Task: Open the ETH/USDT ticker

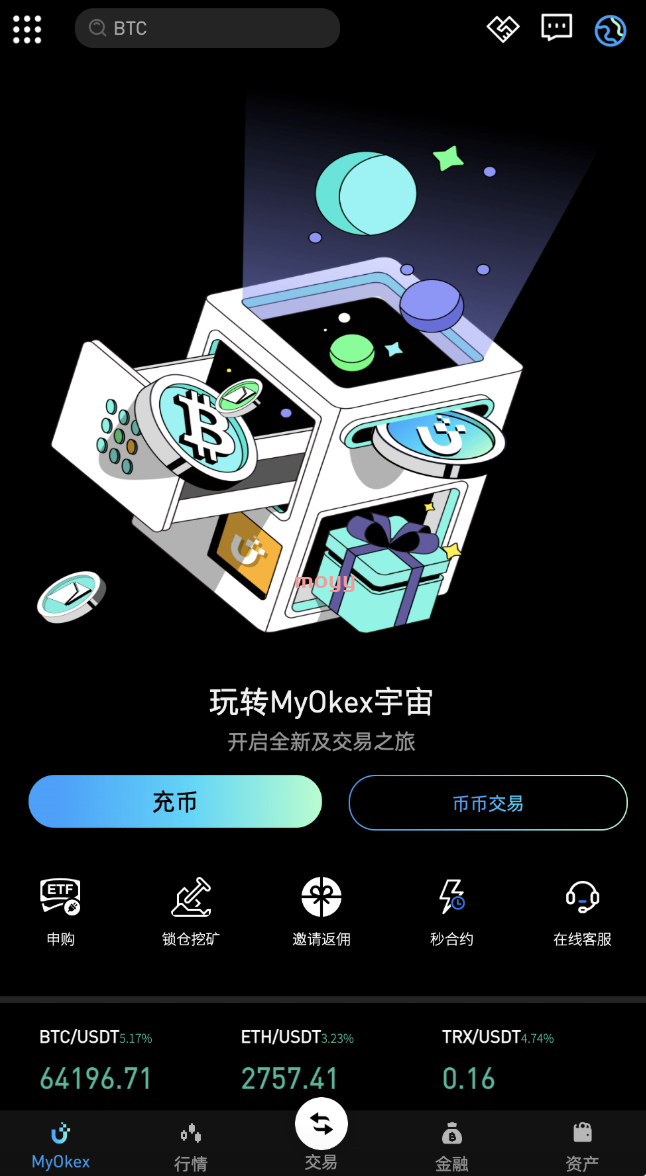Action: (x=297, y=1060)
